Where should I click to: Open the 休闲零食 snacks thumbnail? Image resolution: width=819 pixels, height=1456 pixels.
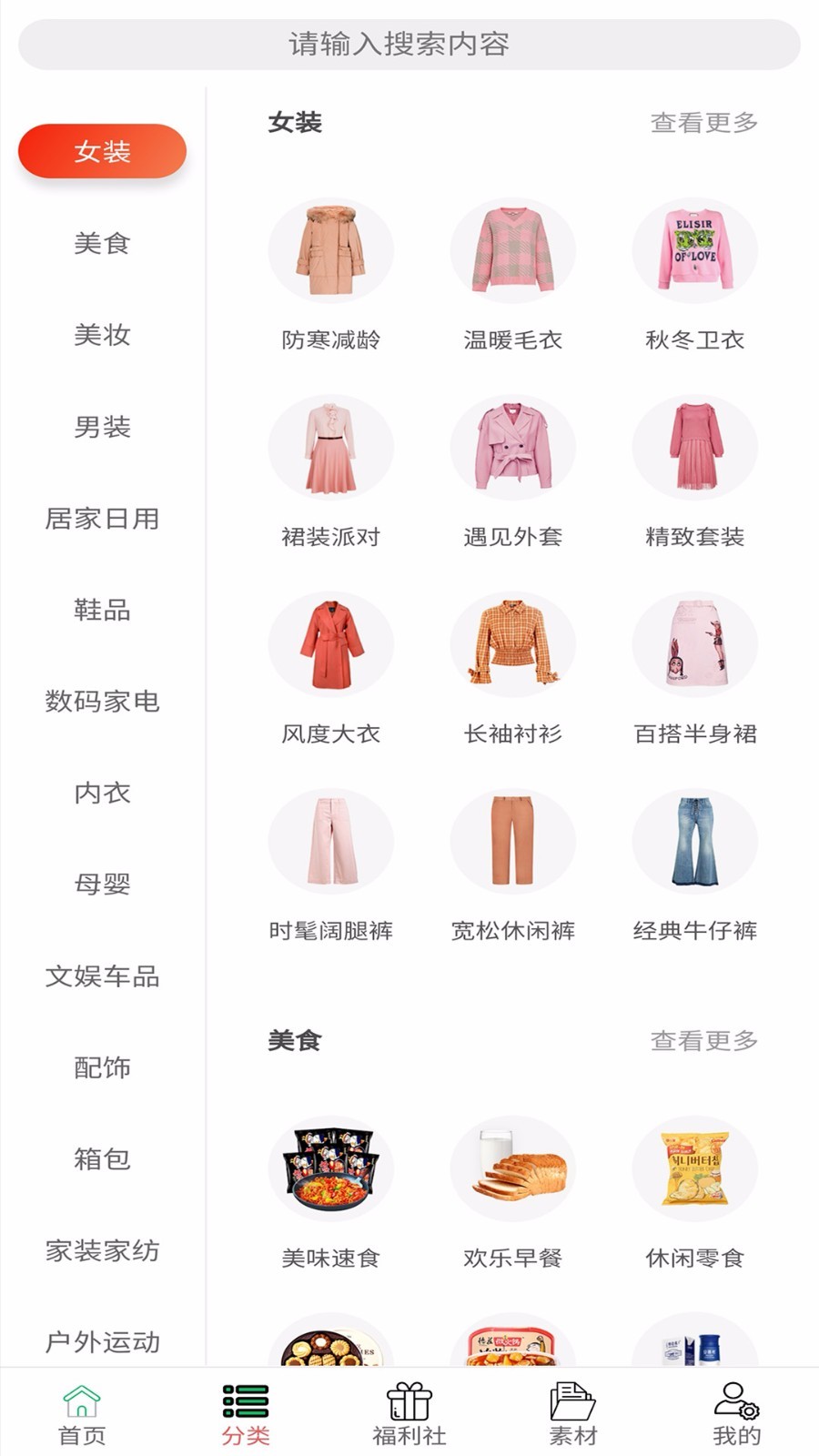pyautogui.click(x=694, y=1168)
